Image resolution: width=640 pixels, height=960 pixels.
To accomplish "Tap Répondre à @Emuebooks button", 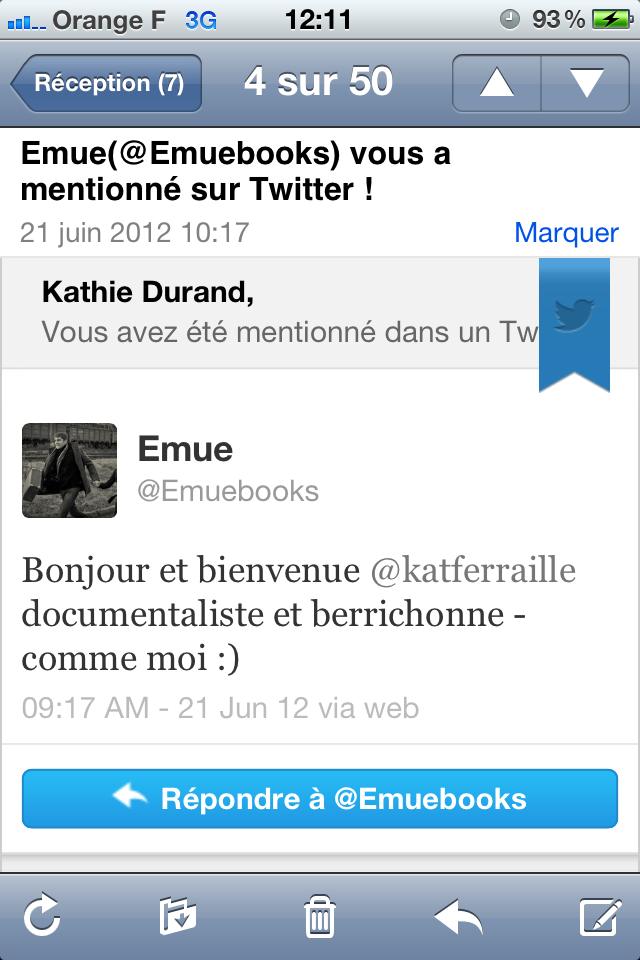I will pos(320,798).
